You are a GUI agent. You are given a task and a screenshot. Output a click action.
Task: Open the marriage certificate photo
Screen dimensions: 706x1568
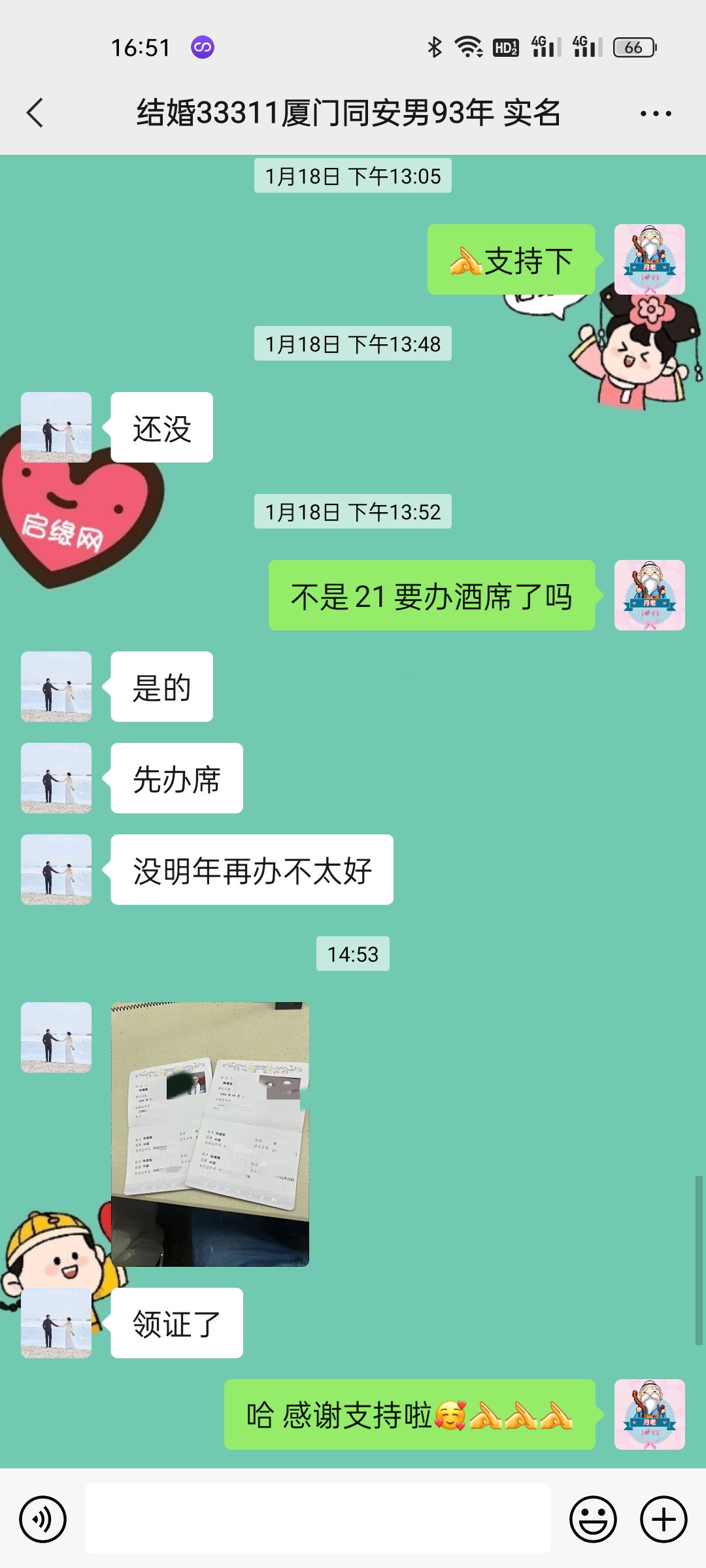210,1134
